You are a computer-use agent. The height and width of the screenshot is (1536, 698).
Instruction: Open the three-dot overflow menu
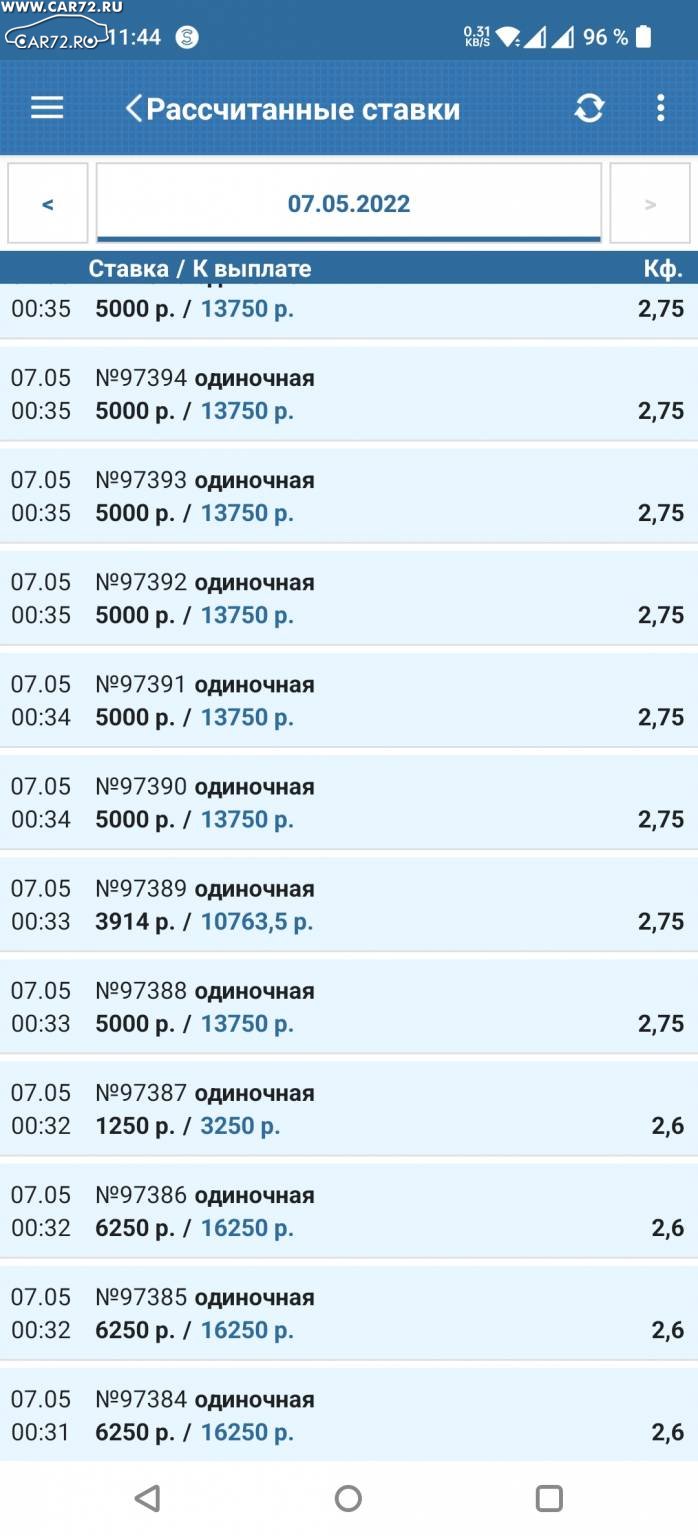point(660,108)
